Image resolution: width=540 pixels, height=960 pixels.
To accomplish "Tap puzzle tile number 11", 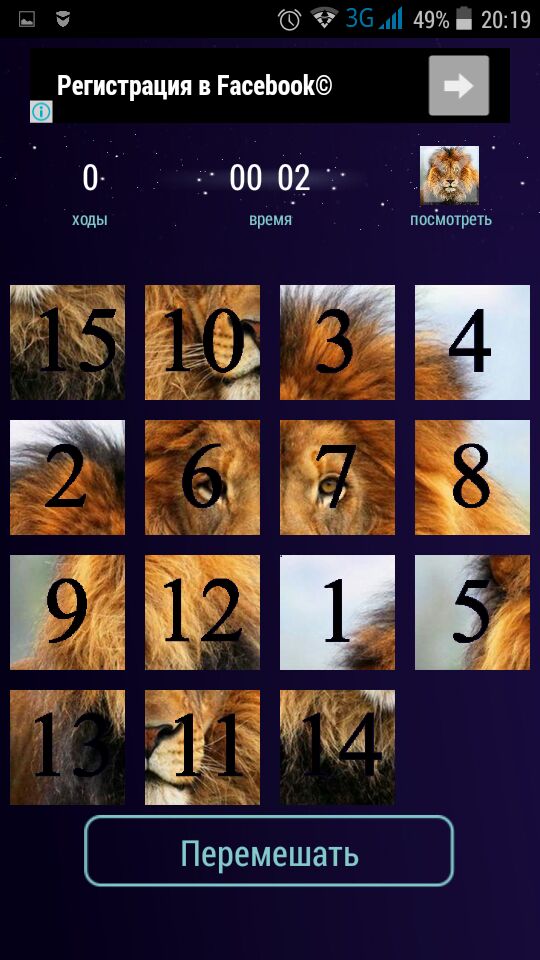I will click(203, 748).
